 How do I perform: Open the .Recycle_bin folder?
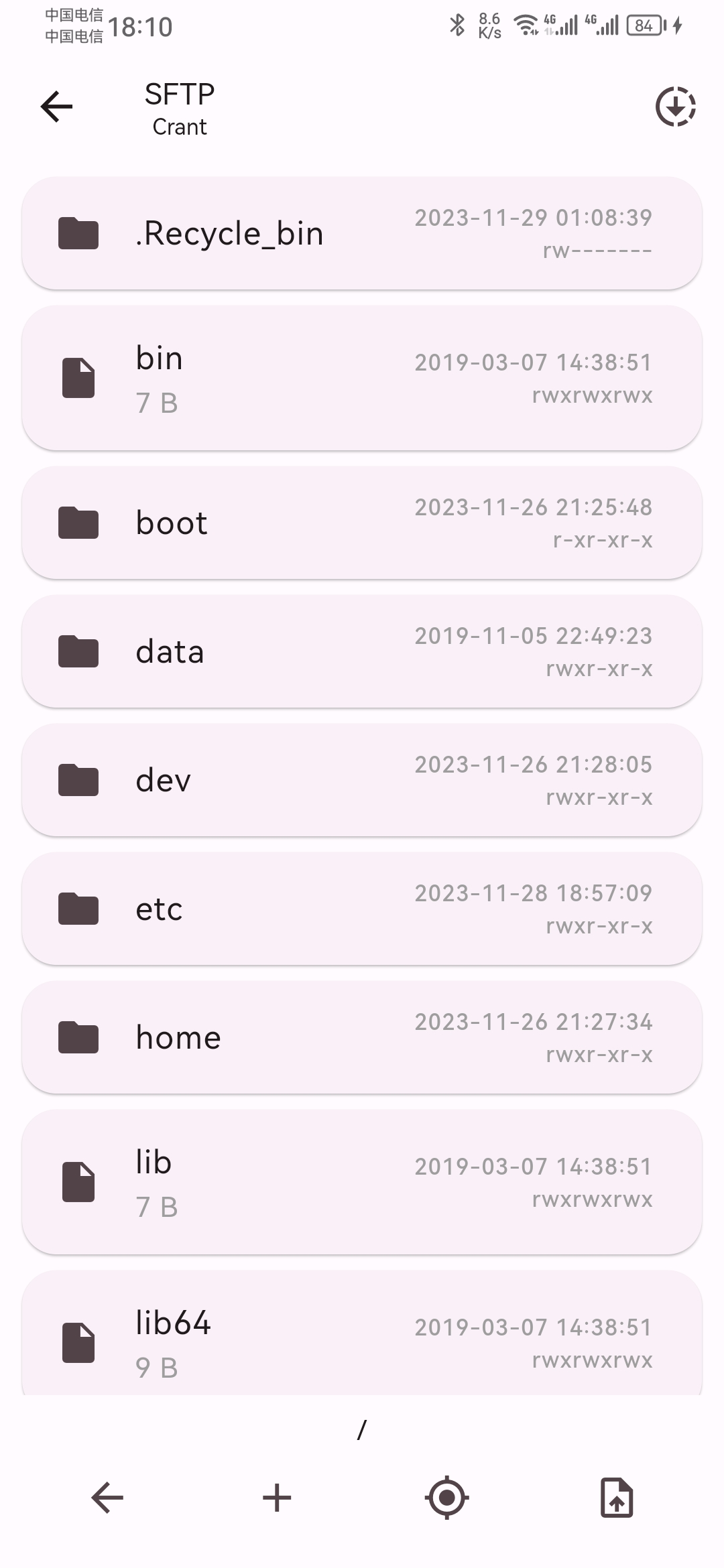pyautogui.click(x=362, y=233)
